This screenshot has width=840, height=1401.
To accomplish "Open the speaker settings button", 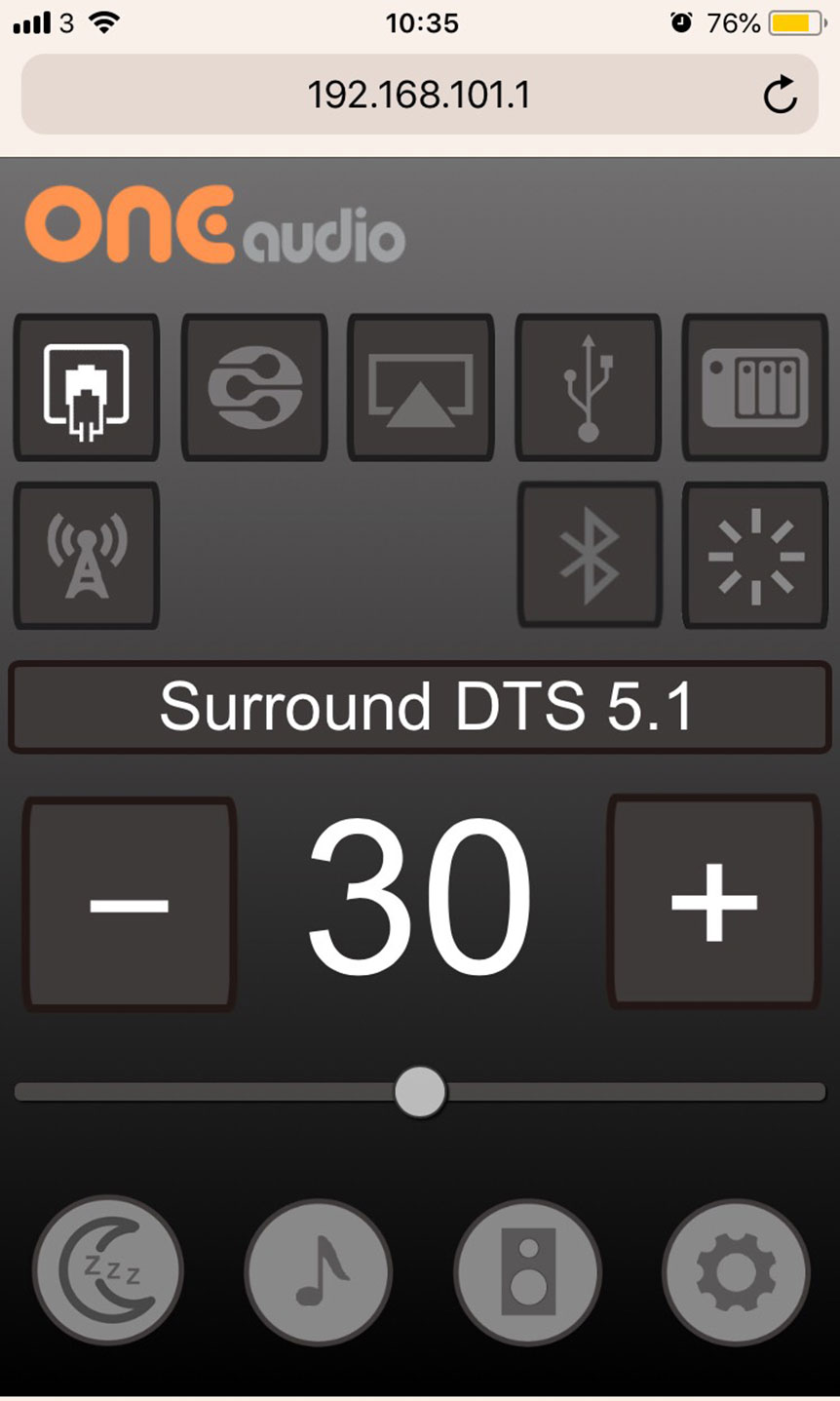I will pos(527,1270).
